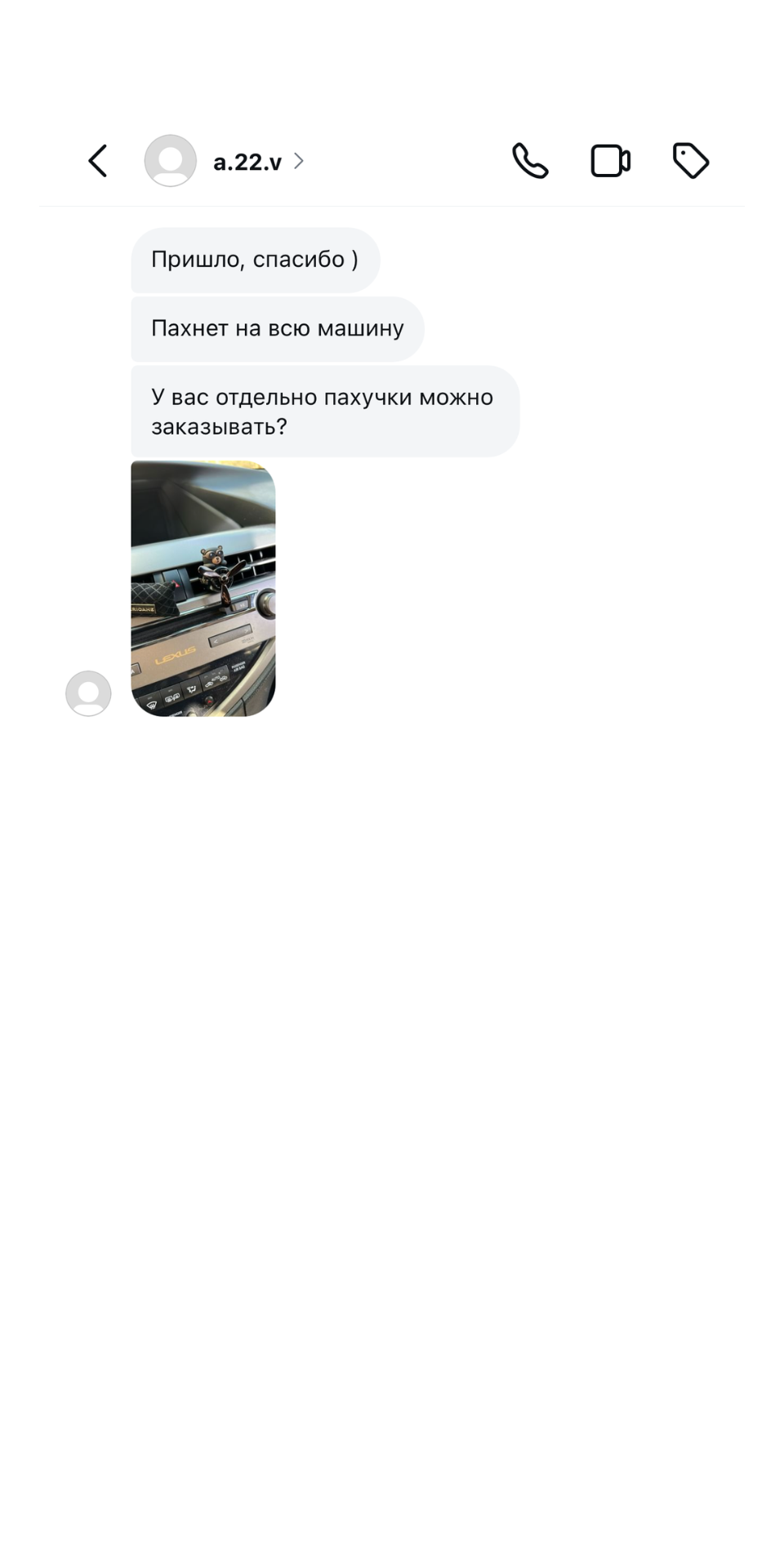Image resolution: width=784 pixels, height=1568 pixels.
Task: Tap a.22.v's profile picture in the header
Action: [170, 161]
